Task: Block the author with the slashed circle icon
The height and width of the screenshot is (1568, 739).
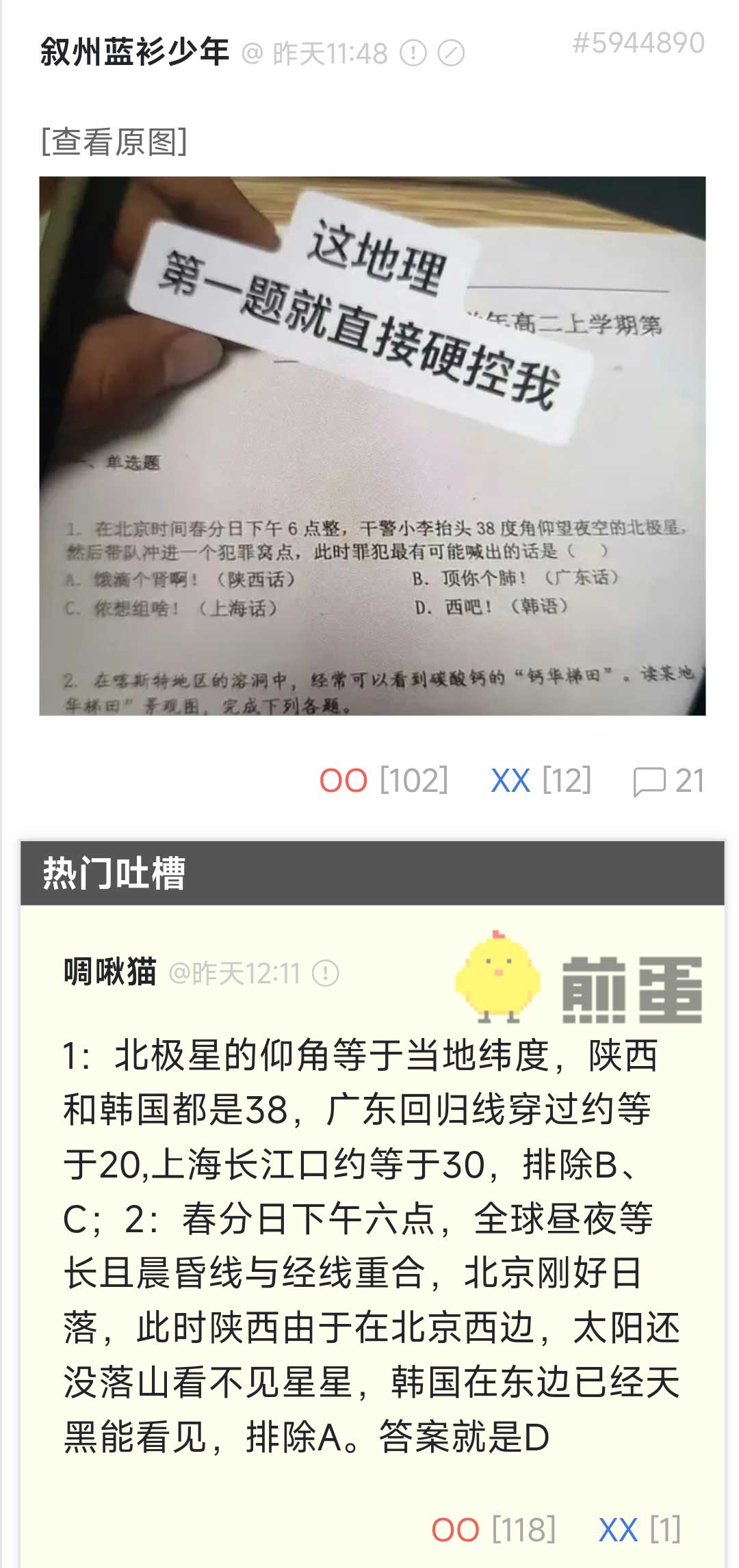Action: [451, 53]
